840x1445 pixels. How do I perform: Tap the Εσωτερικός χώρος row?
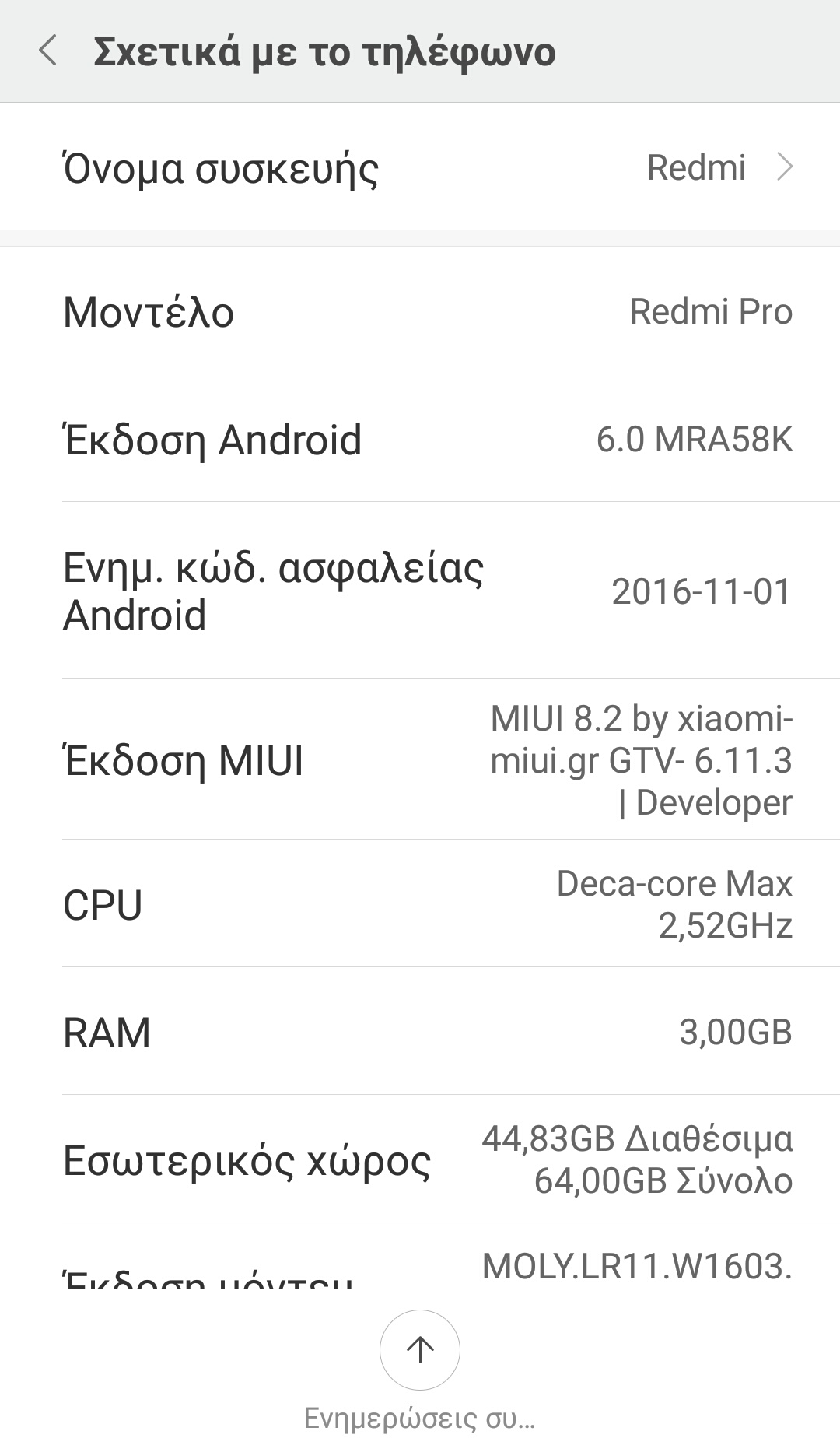420,1159
